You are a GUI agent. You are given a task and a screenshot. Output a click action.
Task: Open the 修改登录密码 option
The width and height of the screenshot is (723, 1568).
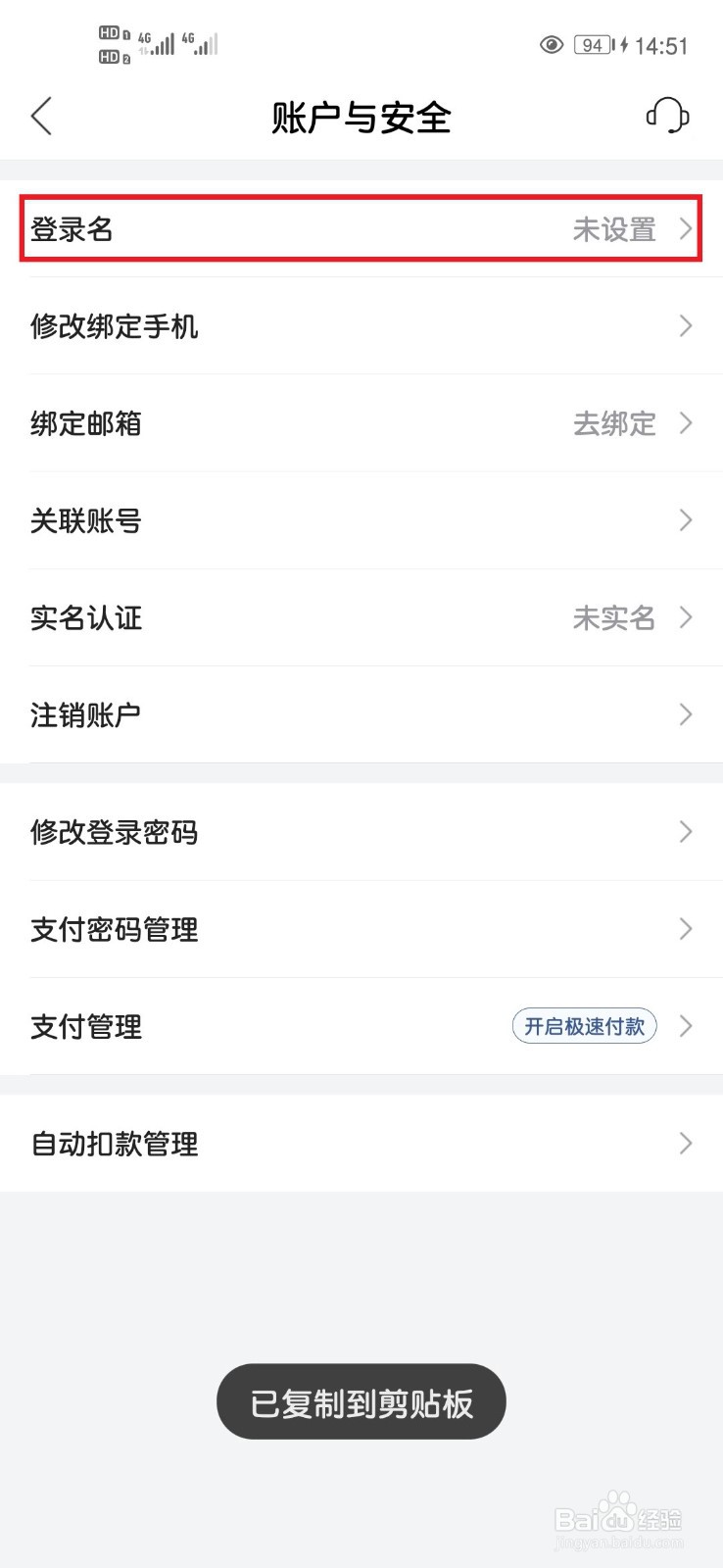coord(361,832)
